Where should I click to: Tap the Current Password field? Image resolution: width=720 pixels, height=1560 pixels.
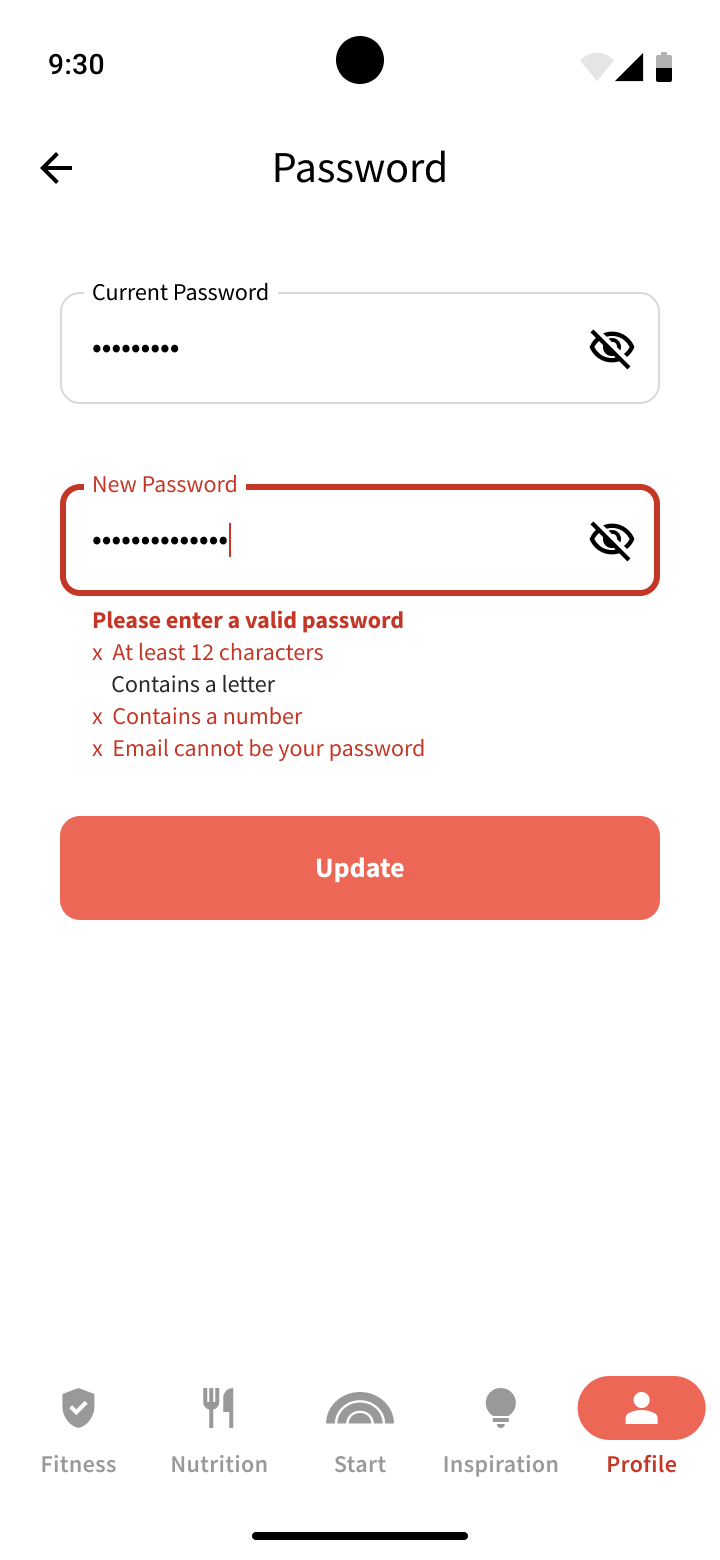pyautogui.click(x=320, y=349)
